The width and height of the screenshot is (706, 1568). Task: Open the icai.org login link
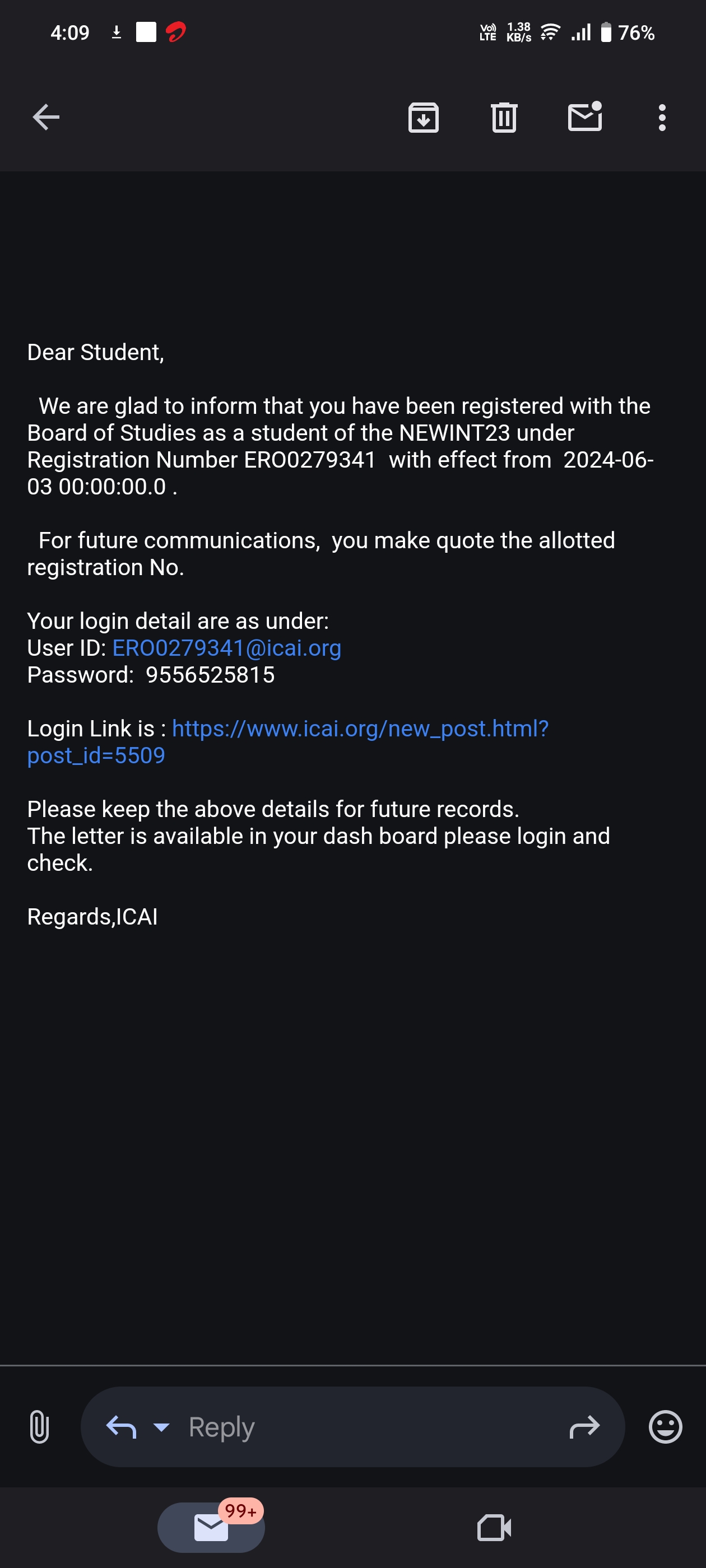point(360,729)
